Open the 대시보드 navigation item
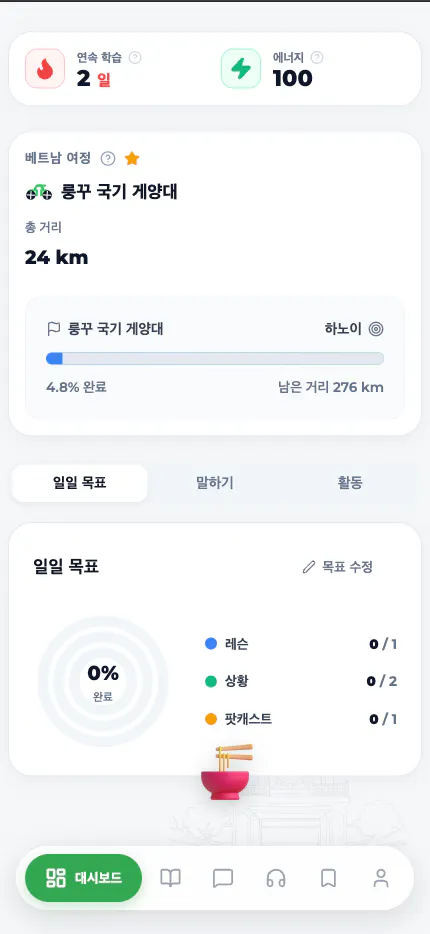Screen dimensions: 430x934 click(x=83, y=877)
